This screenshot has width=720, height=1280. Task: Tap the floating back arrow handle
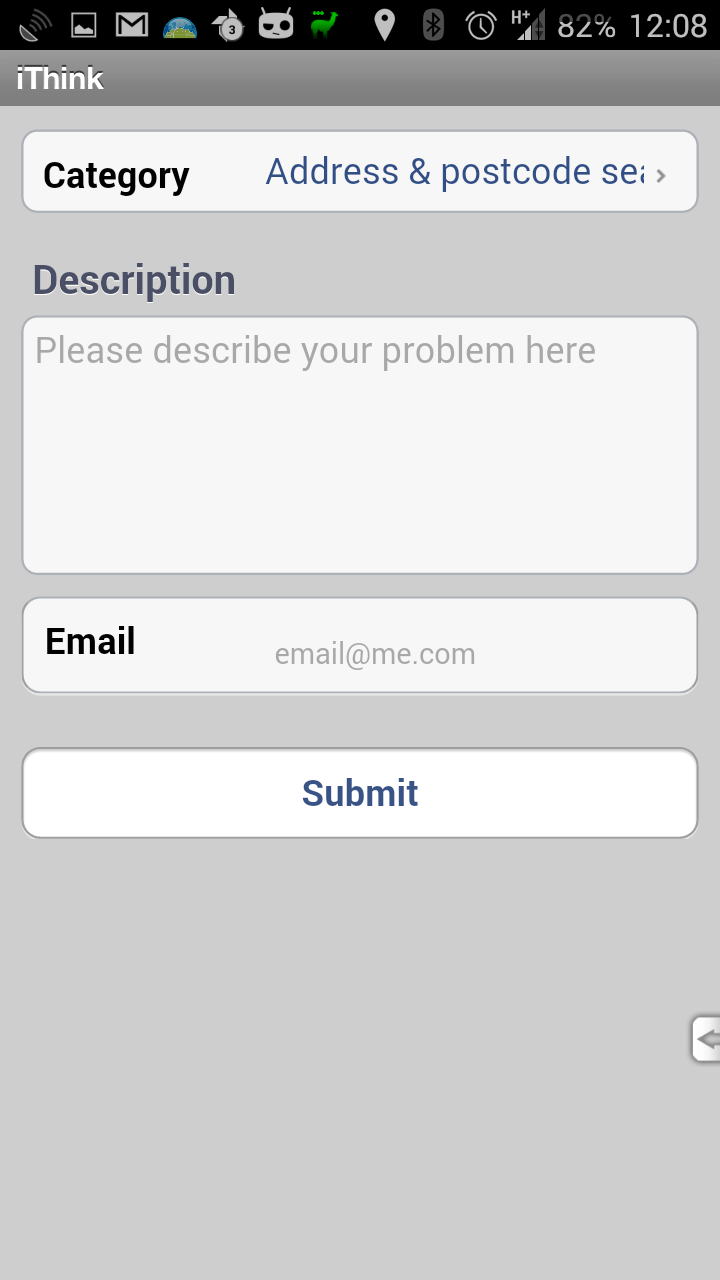[x=706, y=1039]
